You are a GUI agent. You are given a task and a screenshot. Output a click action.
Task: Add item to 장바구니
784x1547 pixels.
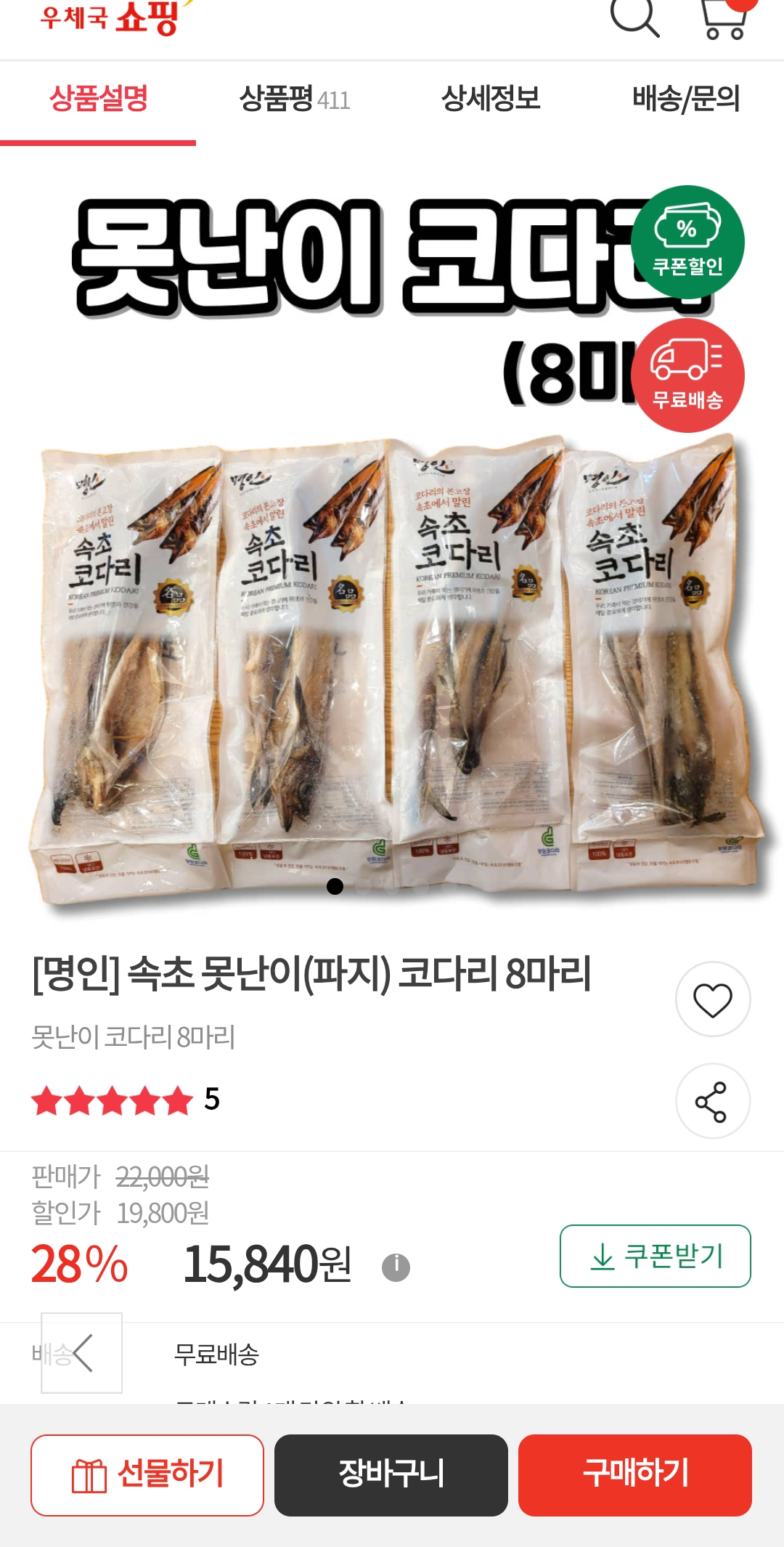[x=391, y=1474]
